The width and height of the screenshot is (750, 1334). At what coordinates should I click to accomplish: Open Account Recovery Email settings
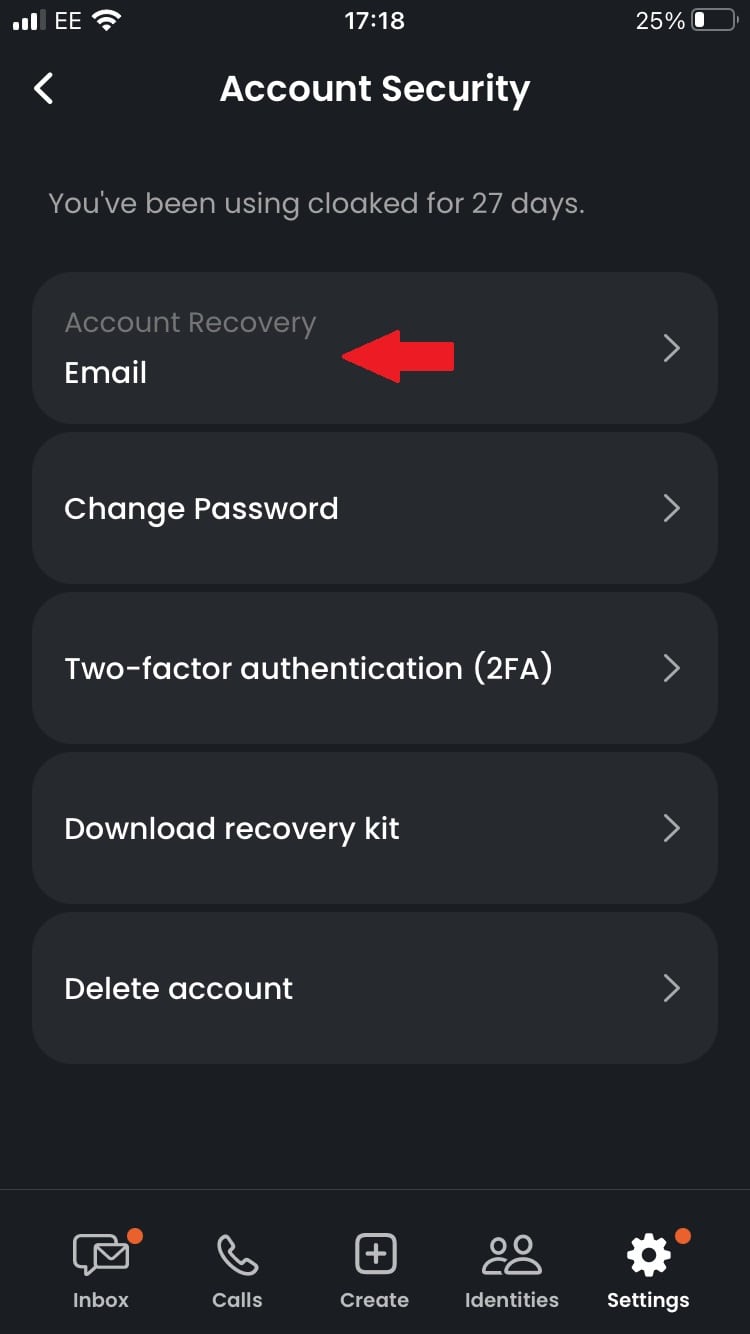pos(375,348)
